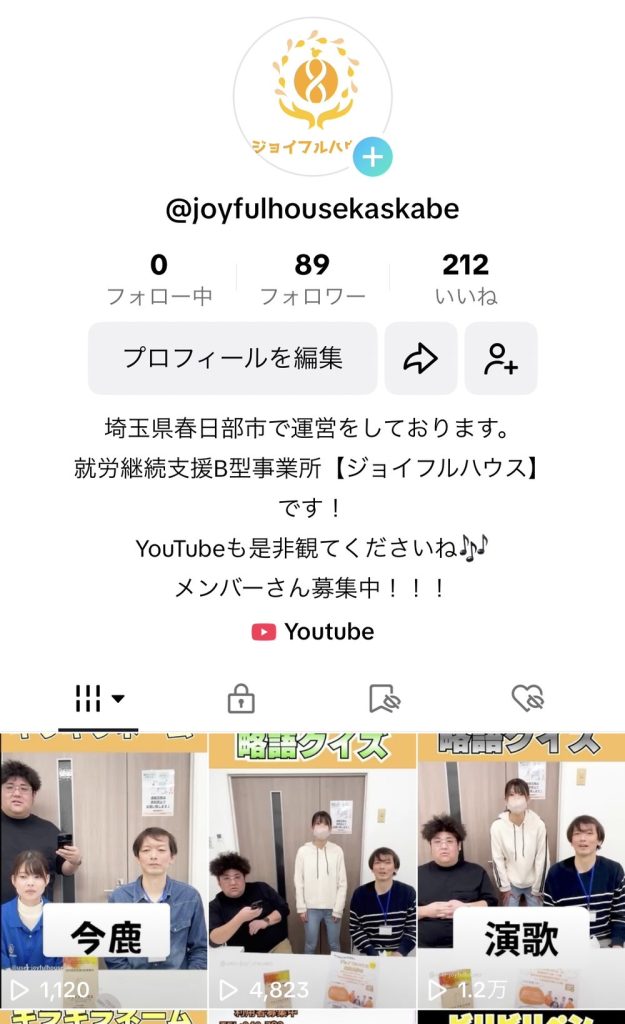
Task: Switch to the private videos lock tab
Action: [241, 699]
